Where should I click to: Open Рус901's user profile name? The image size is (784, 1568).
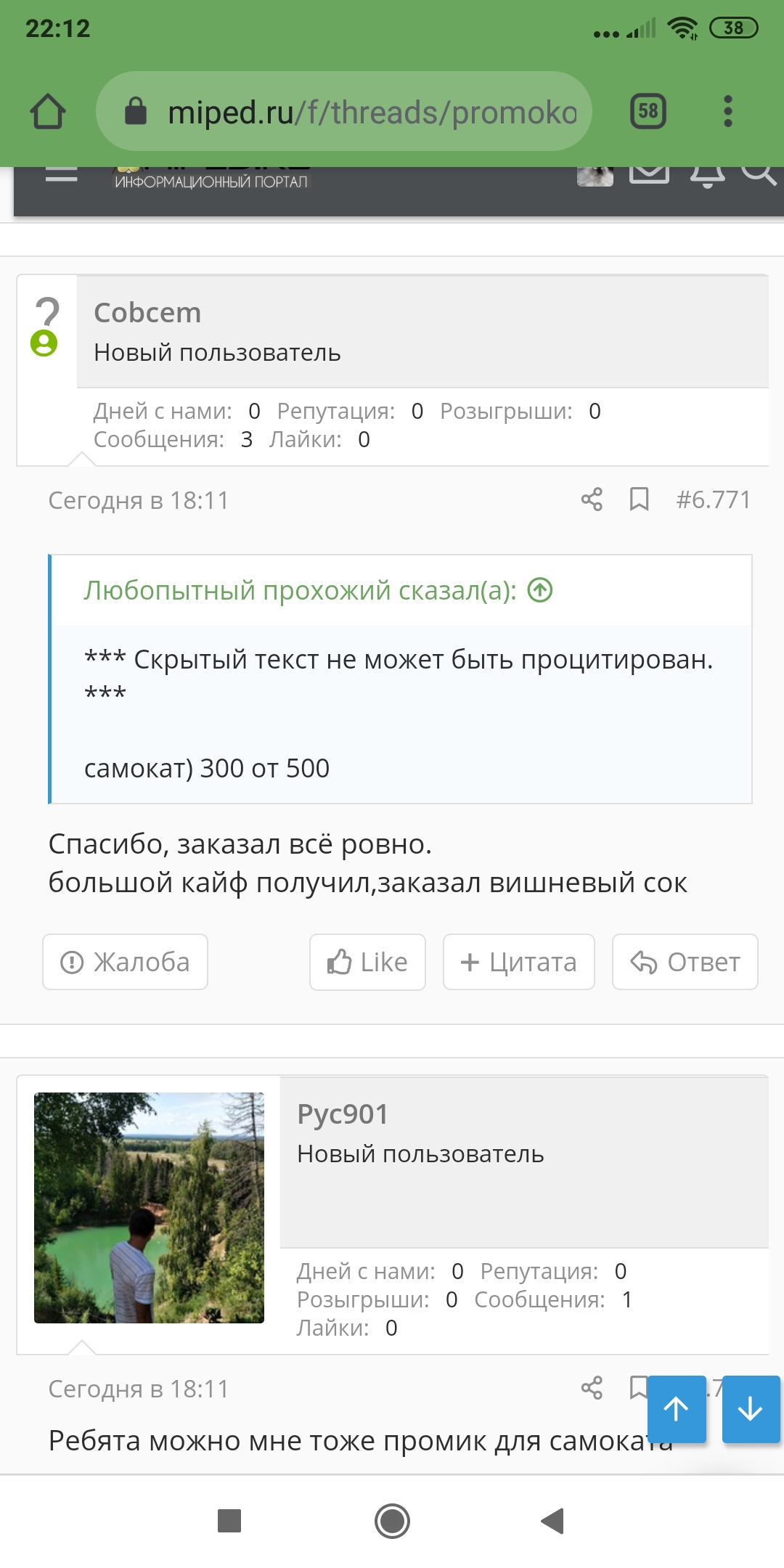(343, 1114)
